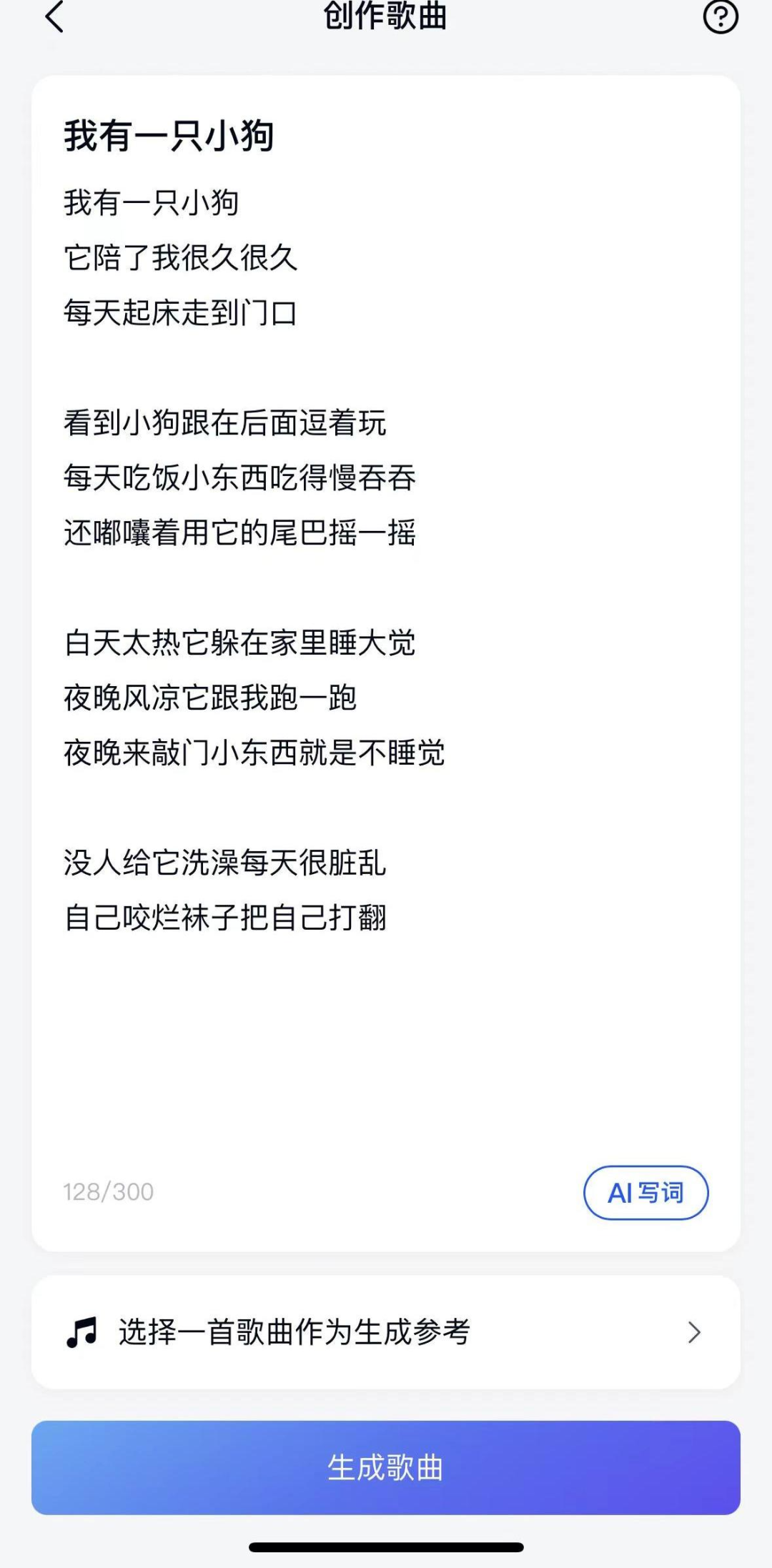Tap the left navigation arrow at screen top

54,17
